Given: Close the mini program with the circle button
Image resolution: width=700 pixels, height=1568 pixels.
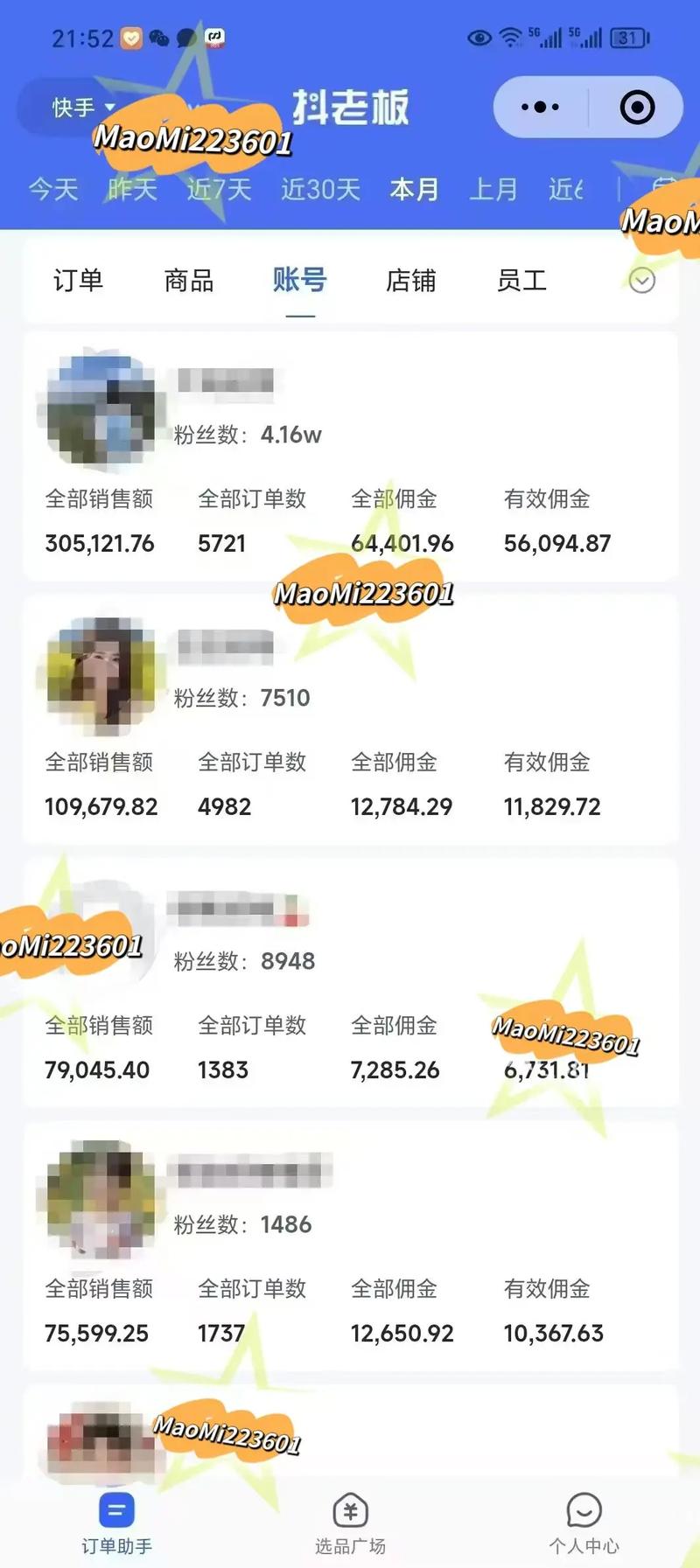Looking at the screenshot, I should pyautogui.click(x=636, y=108).
